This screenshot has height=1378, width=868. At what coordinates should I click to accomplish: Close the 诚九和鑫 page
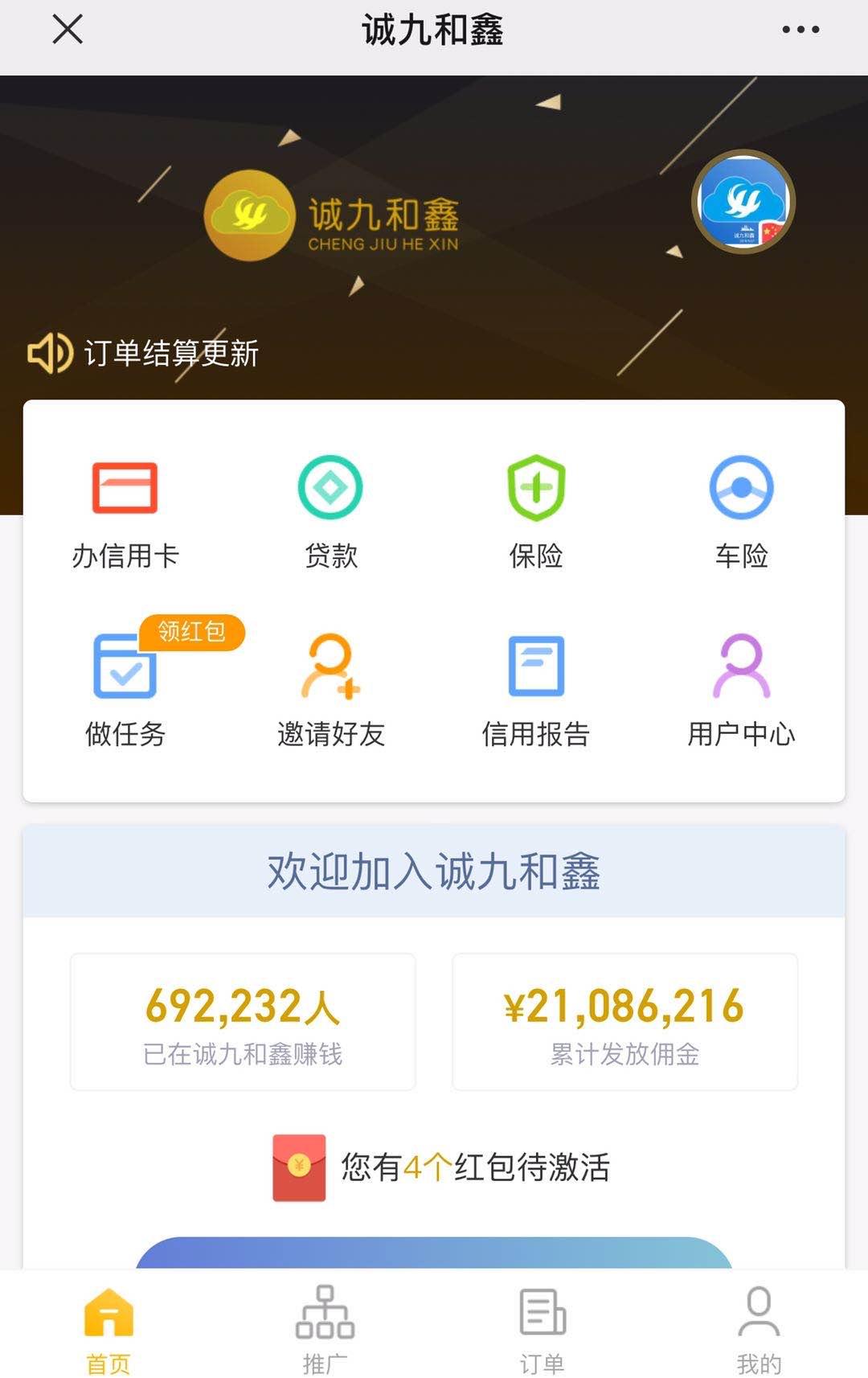point(68,30)
